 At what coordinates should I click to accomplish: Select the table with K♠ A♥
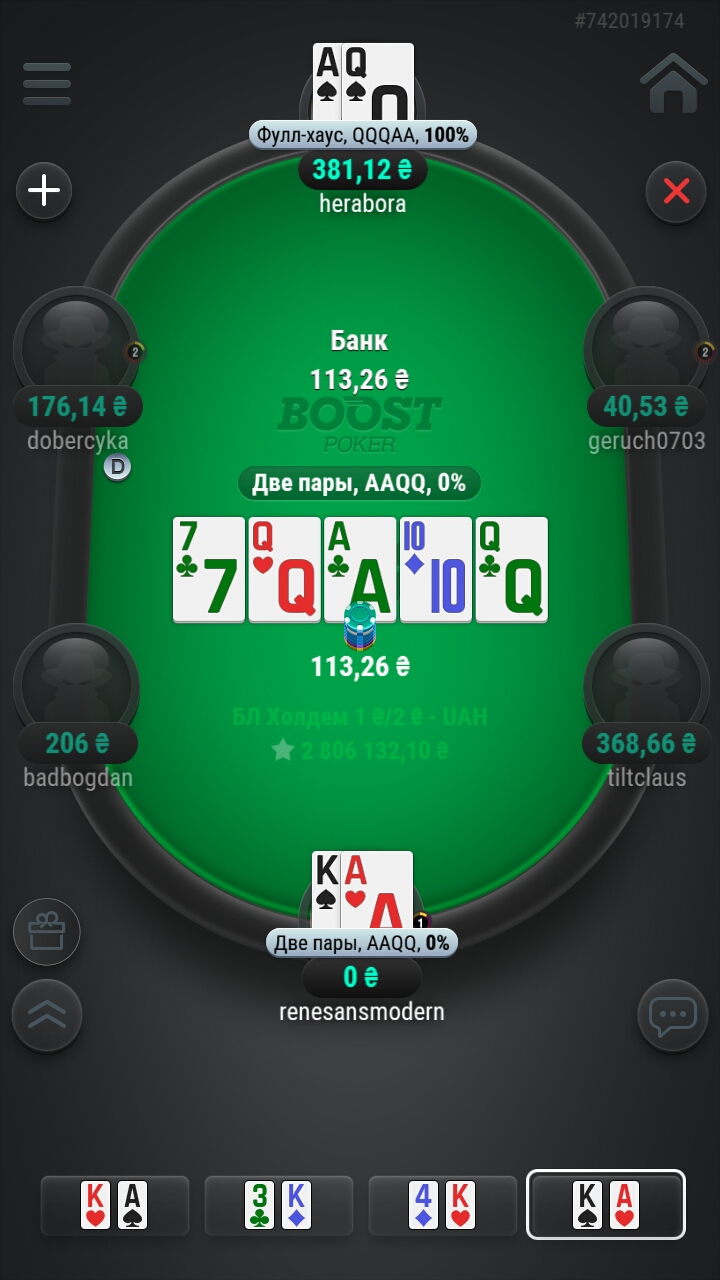[x=606, y=1205]
